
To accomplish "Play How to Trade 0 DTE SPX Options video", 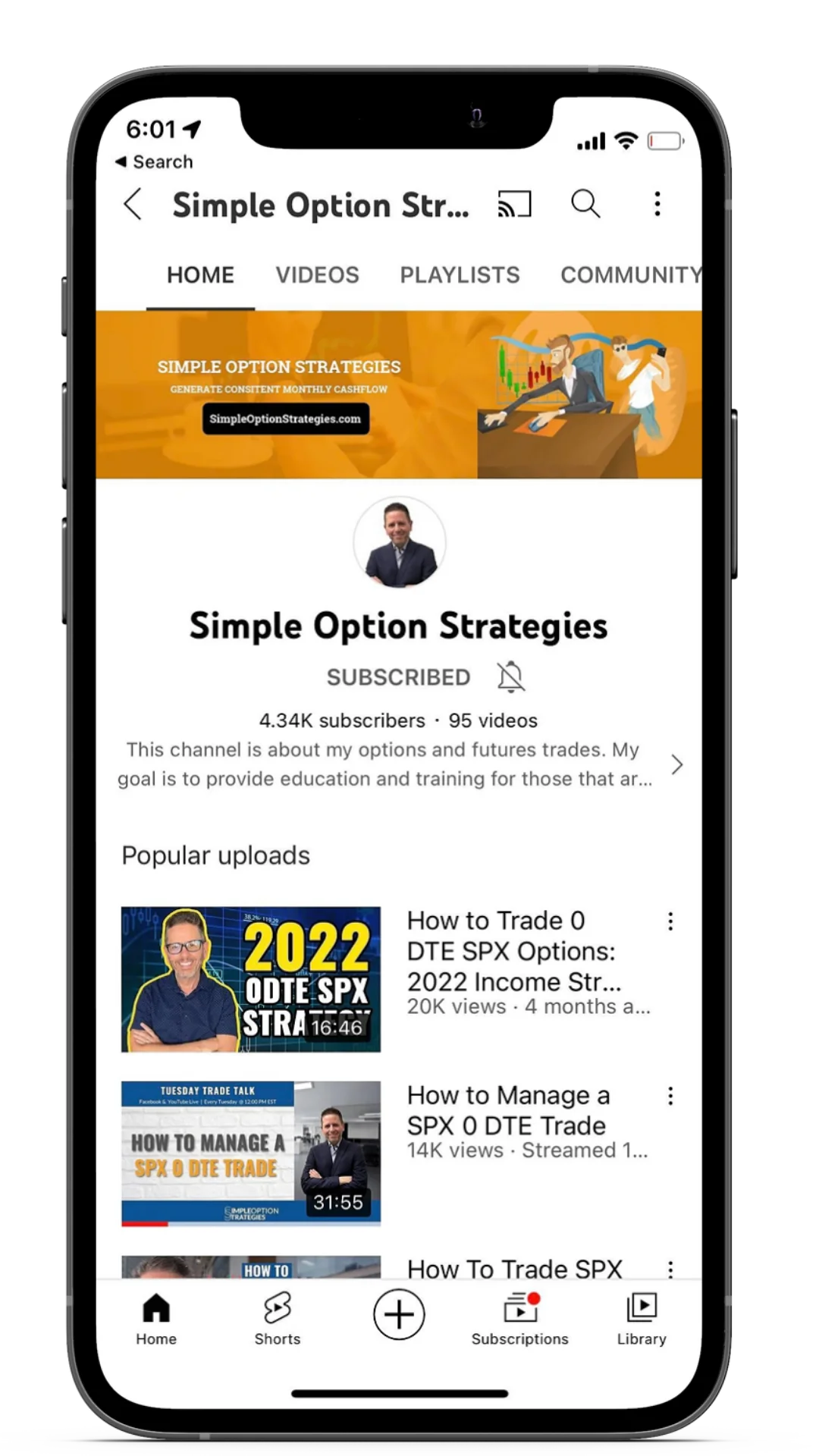I will pyautogui.click(x=251, y=979).
